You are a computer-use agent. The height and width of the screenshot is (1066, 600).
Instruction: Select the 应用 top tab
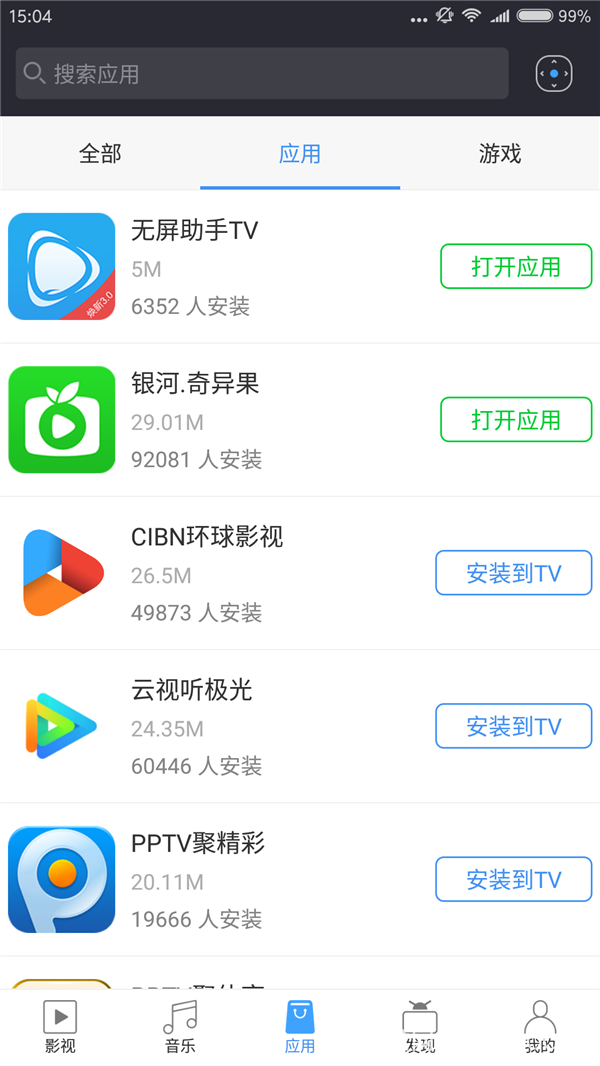300,154
